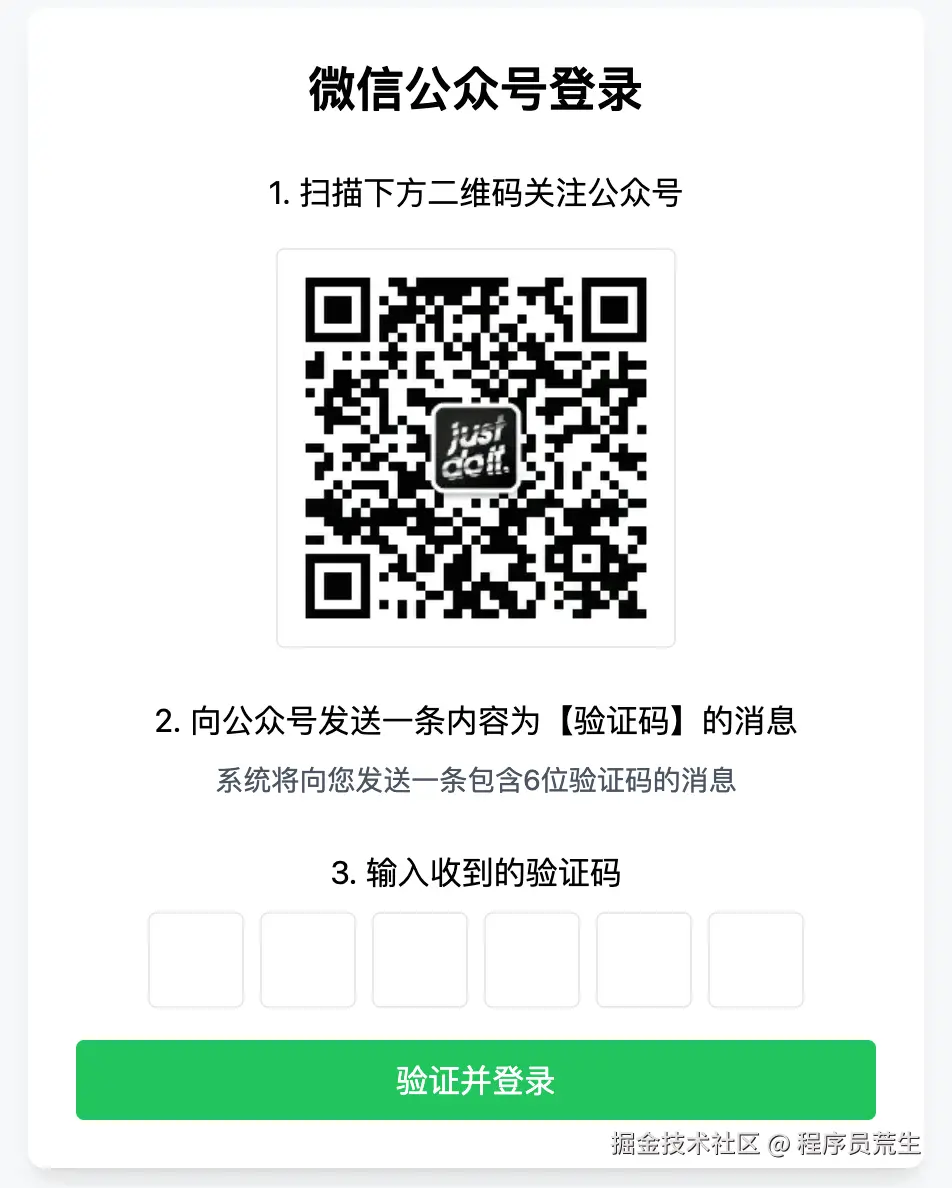Activate the third verification code digit box
This screenshot has height=1188, width=952.
(x=420, y=960)
